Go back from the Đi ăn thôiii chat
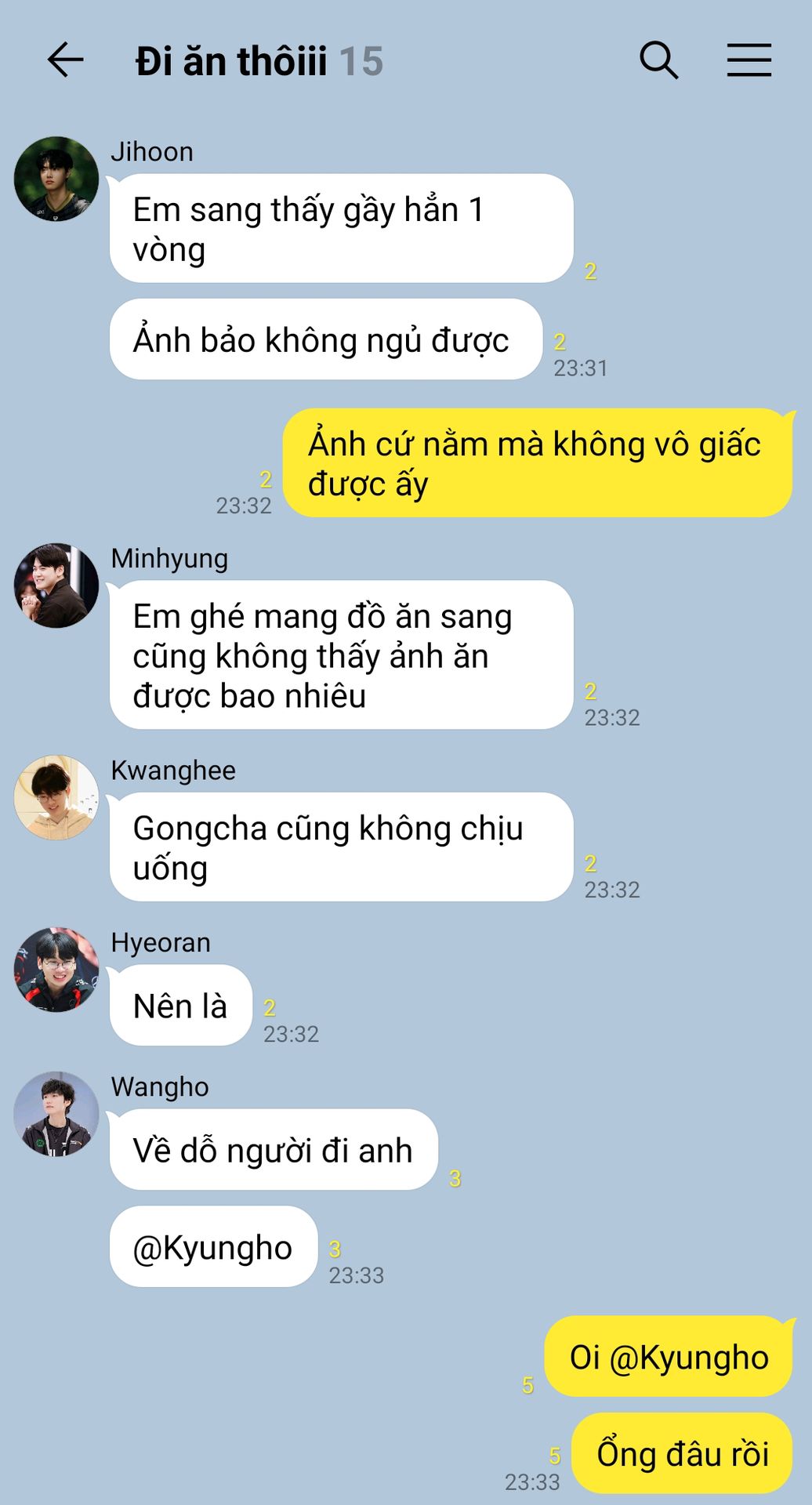 coord(65,60)
